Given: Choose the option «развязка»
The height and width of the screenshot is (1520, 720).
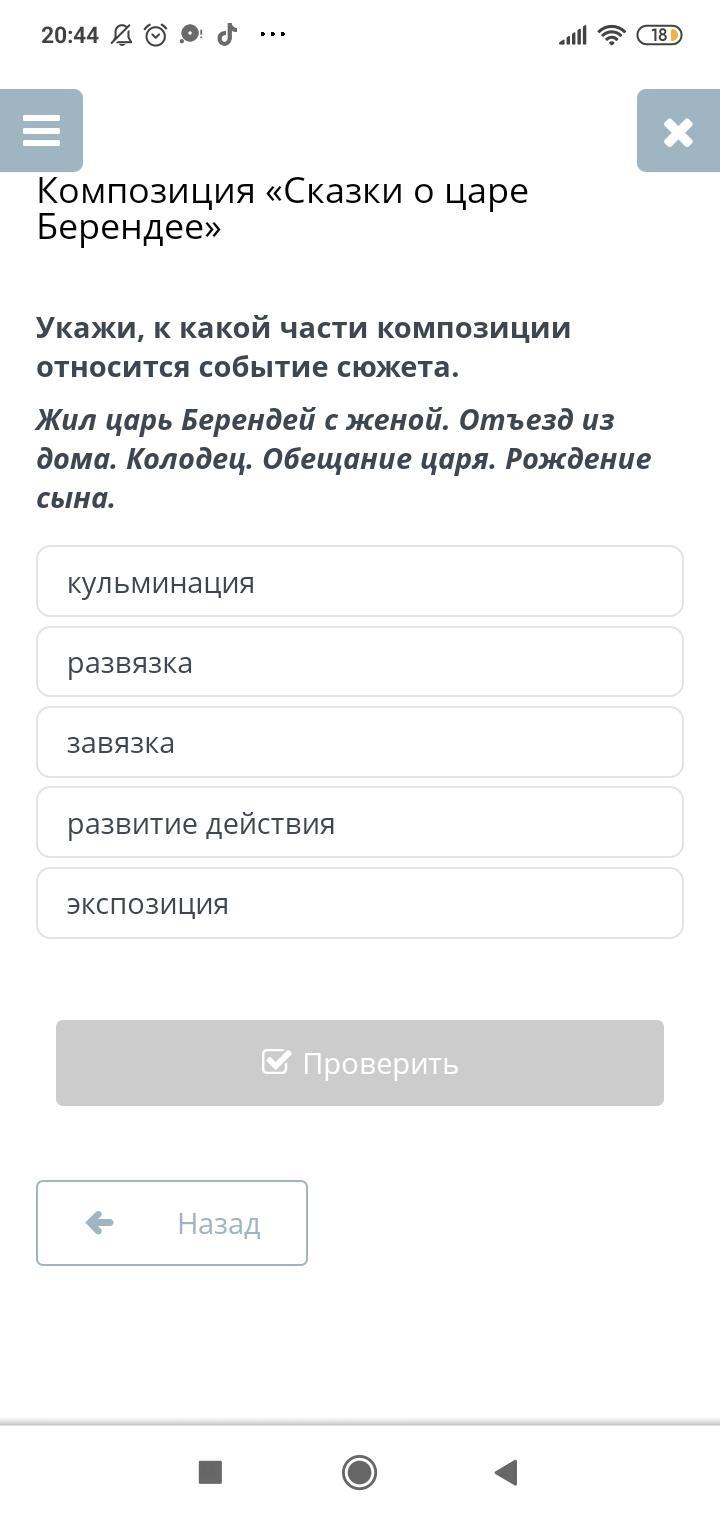Looking at the screenshot, I should (x=360, y=662).
